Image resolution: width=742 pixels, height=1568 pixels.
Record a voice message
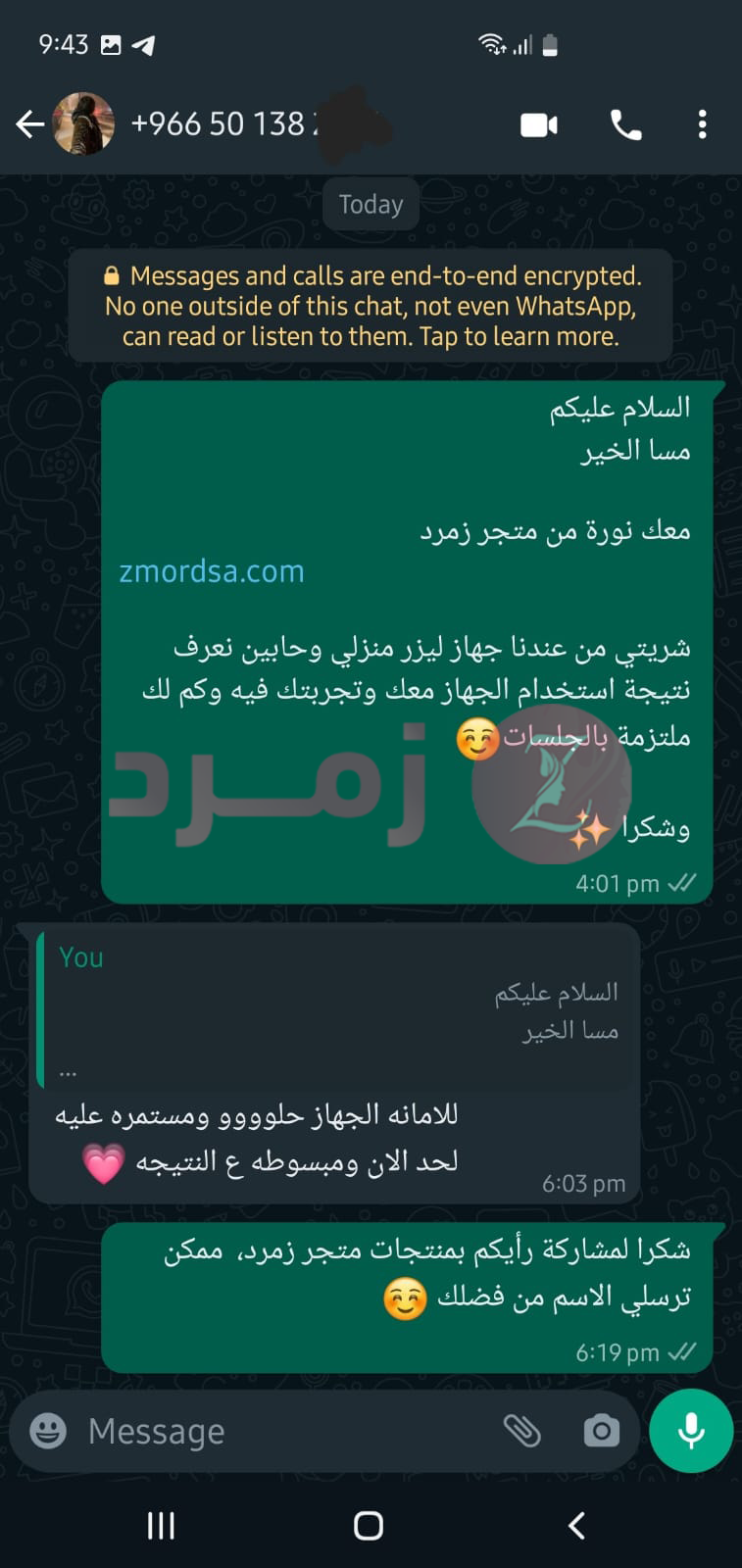tap(691, 1431)
